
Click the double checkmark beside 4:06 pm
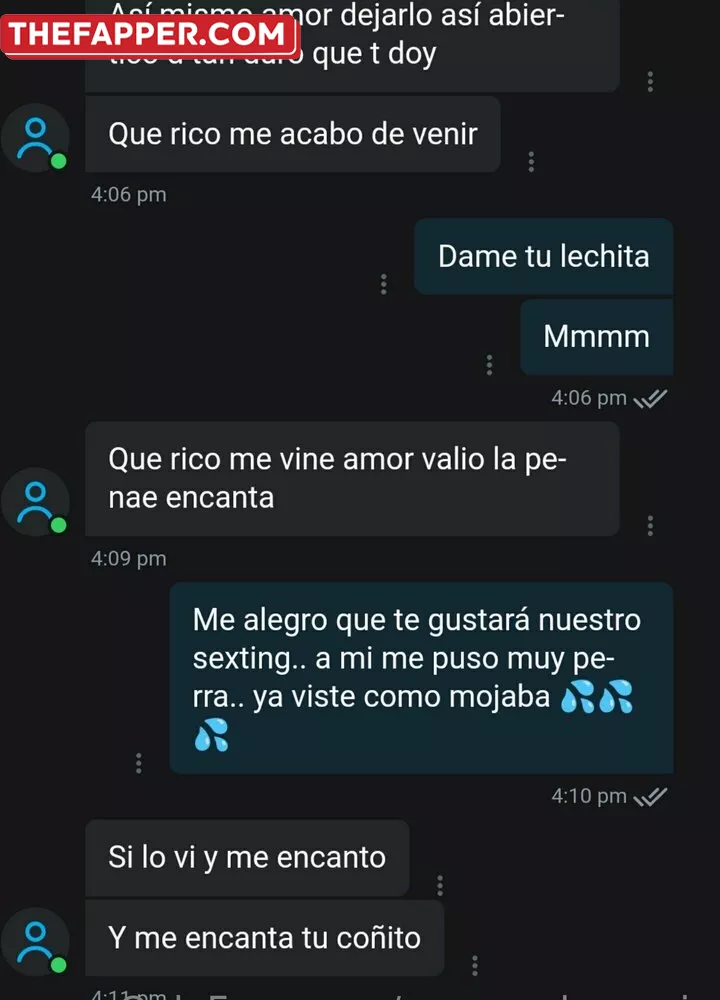point(650,397)
